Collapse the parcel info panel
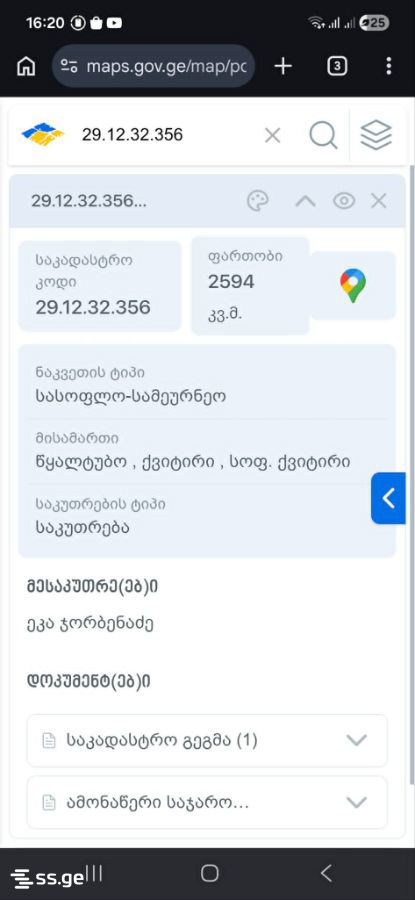The image size is (415, 900). click(305, 201)
